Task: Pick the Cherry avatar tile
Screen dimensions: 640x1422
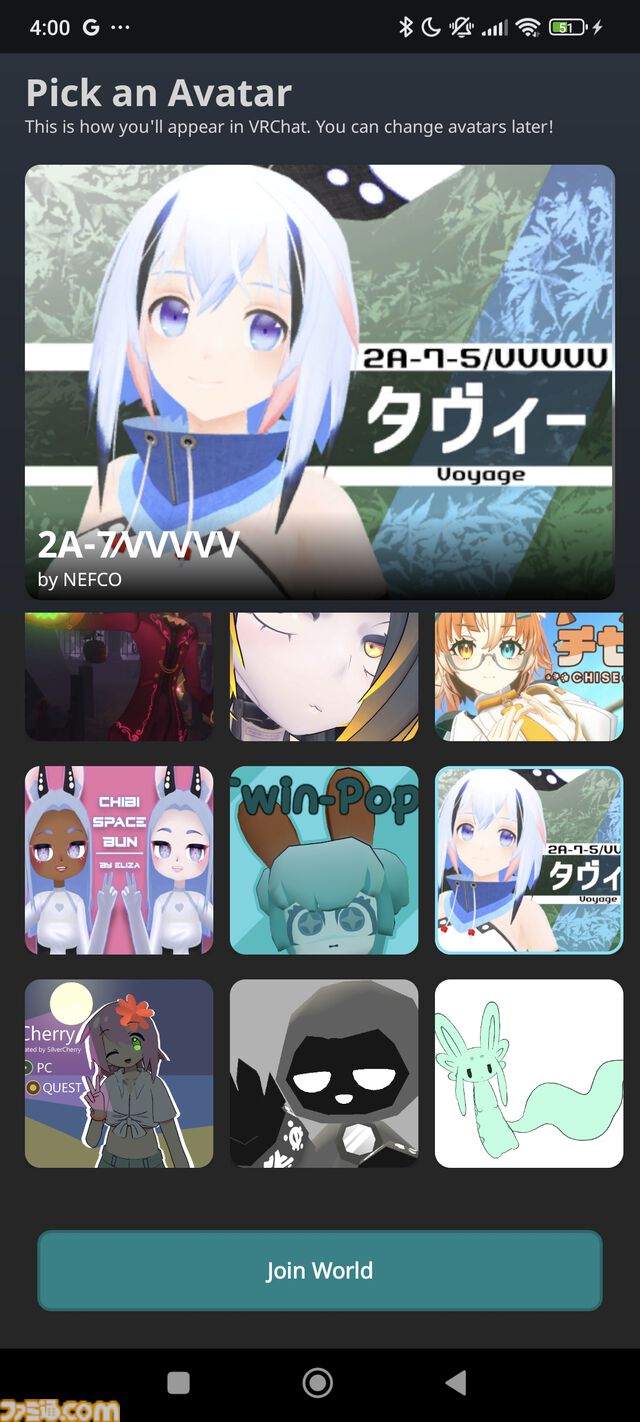Action: [119, 1073]
